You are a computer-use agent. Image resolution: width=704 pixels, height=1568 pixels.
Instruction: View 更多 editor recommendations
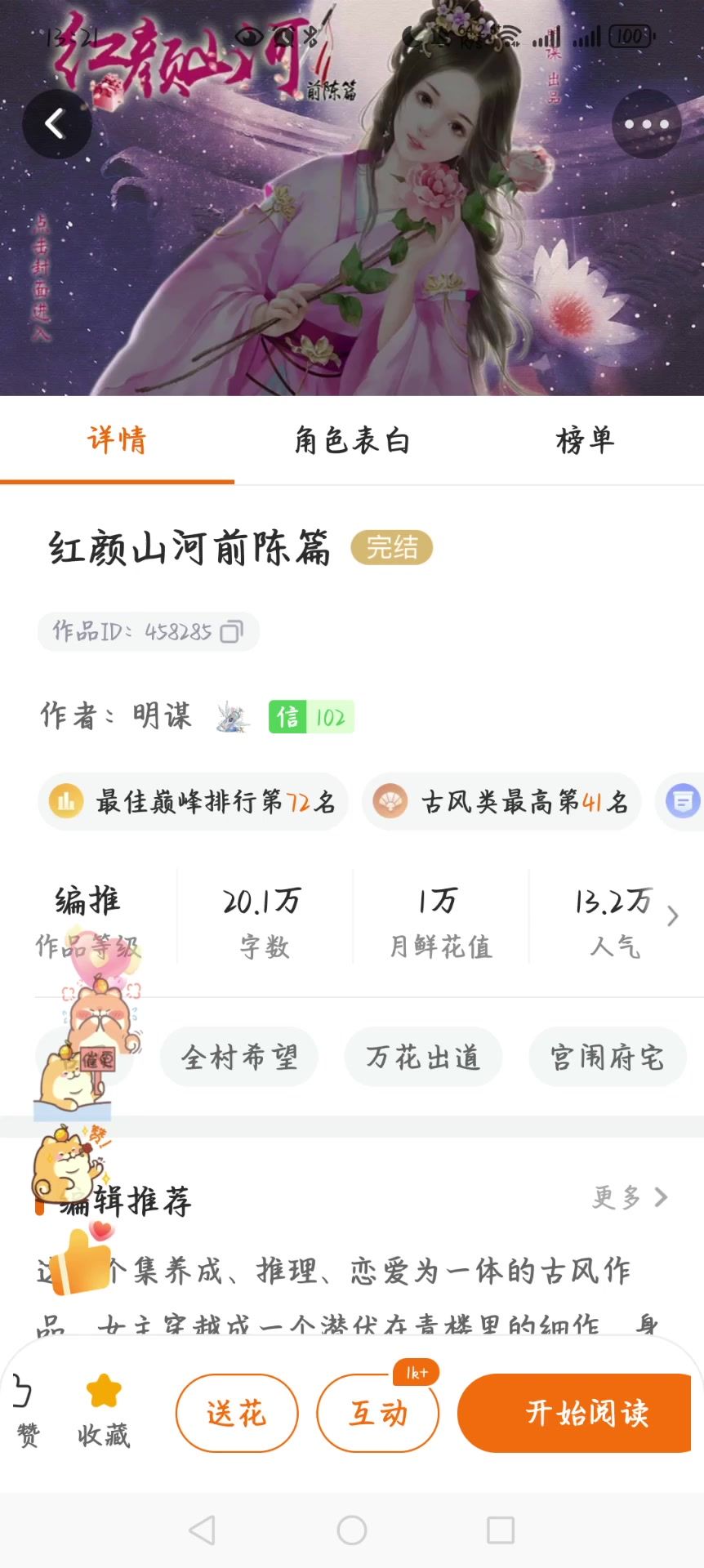pos(630,1198)
